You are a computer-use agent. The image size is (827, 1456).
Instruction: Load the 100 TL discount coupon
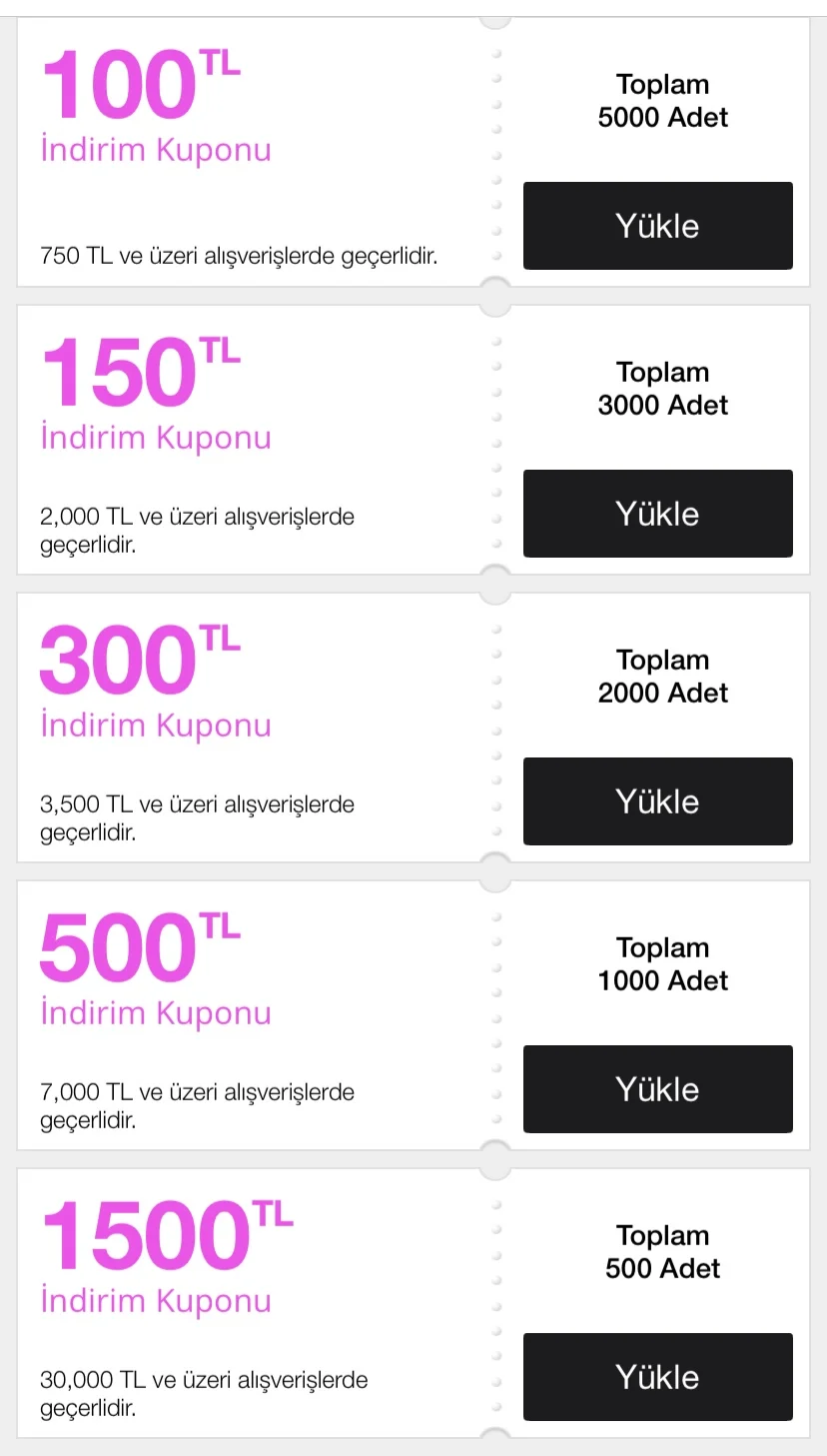(x=657, y=226)
